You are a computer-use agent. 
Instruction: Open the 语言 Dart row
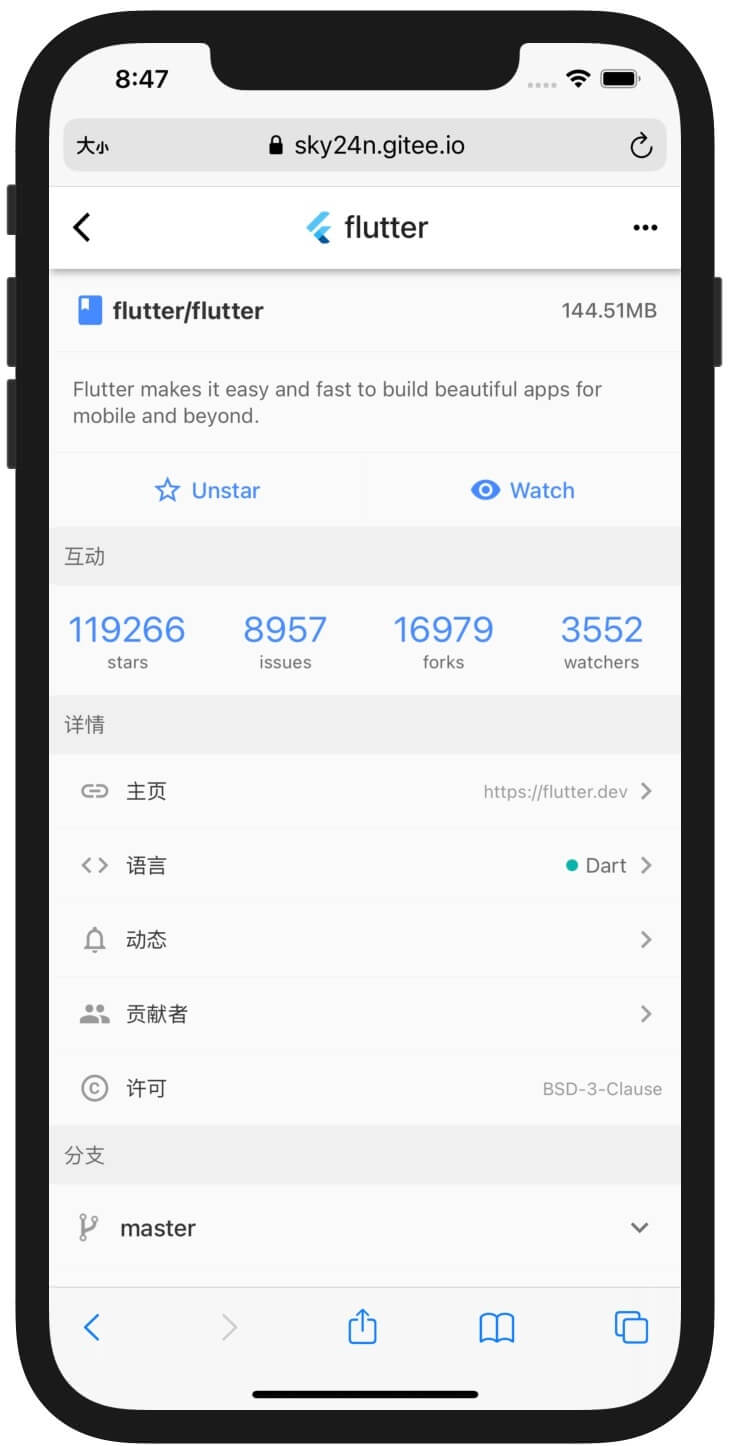click(365, 865)
